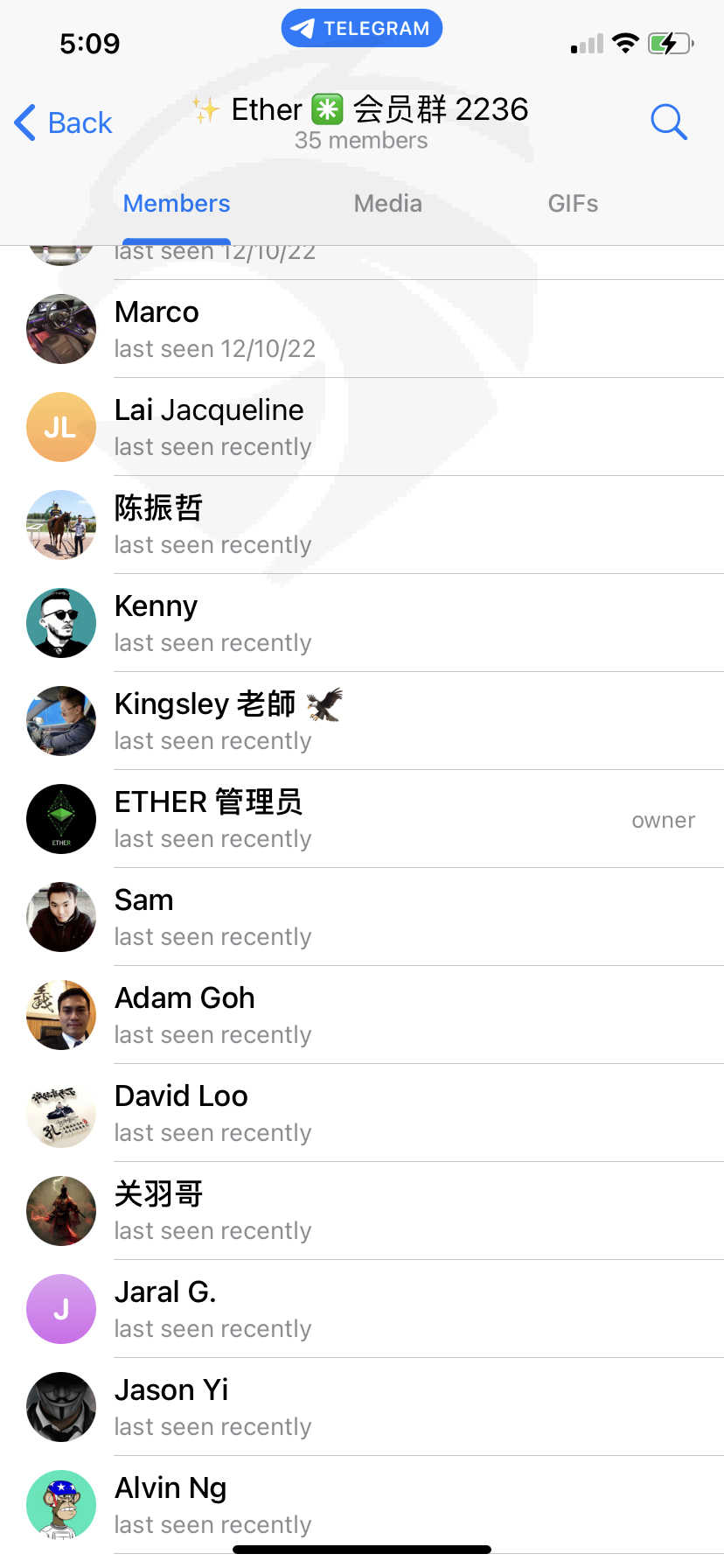Open Kingsley 老師's profile

362,721
